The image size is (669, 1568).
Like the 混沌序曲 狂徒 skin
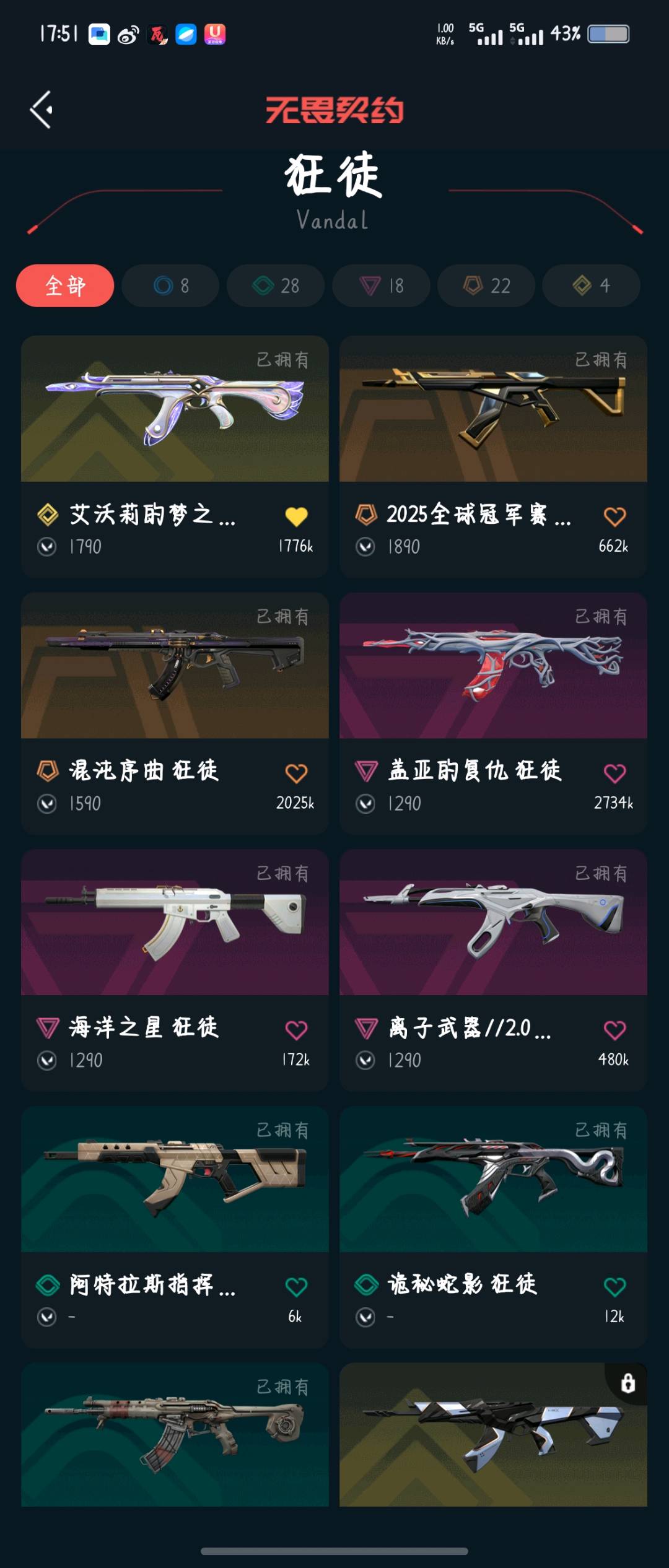296,773
